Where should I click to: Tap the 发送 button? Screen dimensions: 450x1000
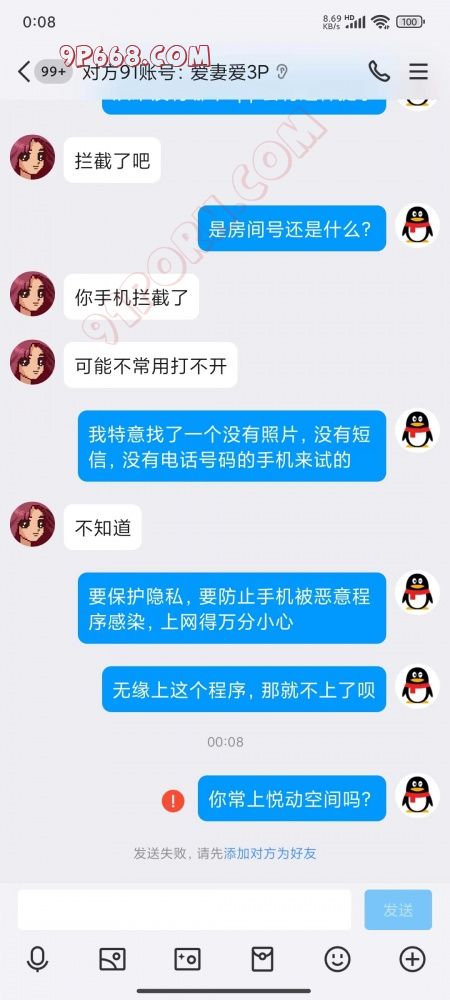click(x=398, y=909)
